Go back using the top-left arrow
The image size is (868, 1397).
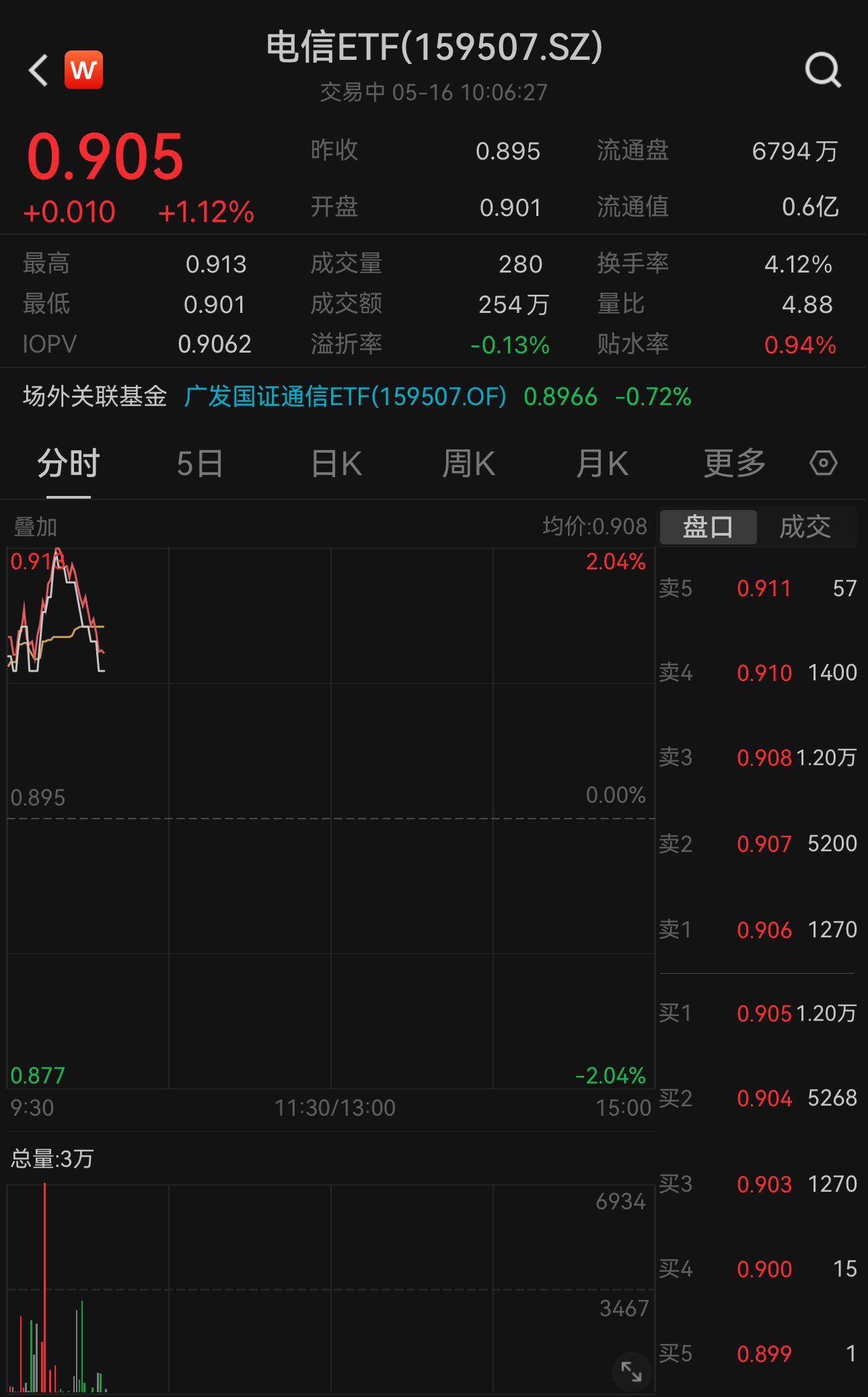(x=39, y=70)
